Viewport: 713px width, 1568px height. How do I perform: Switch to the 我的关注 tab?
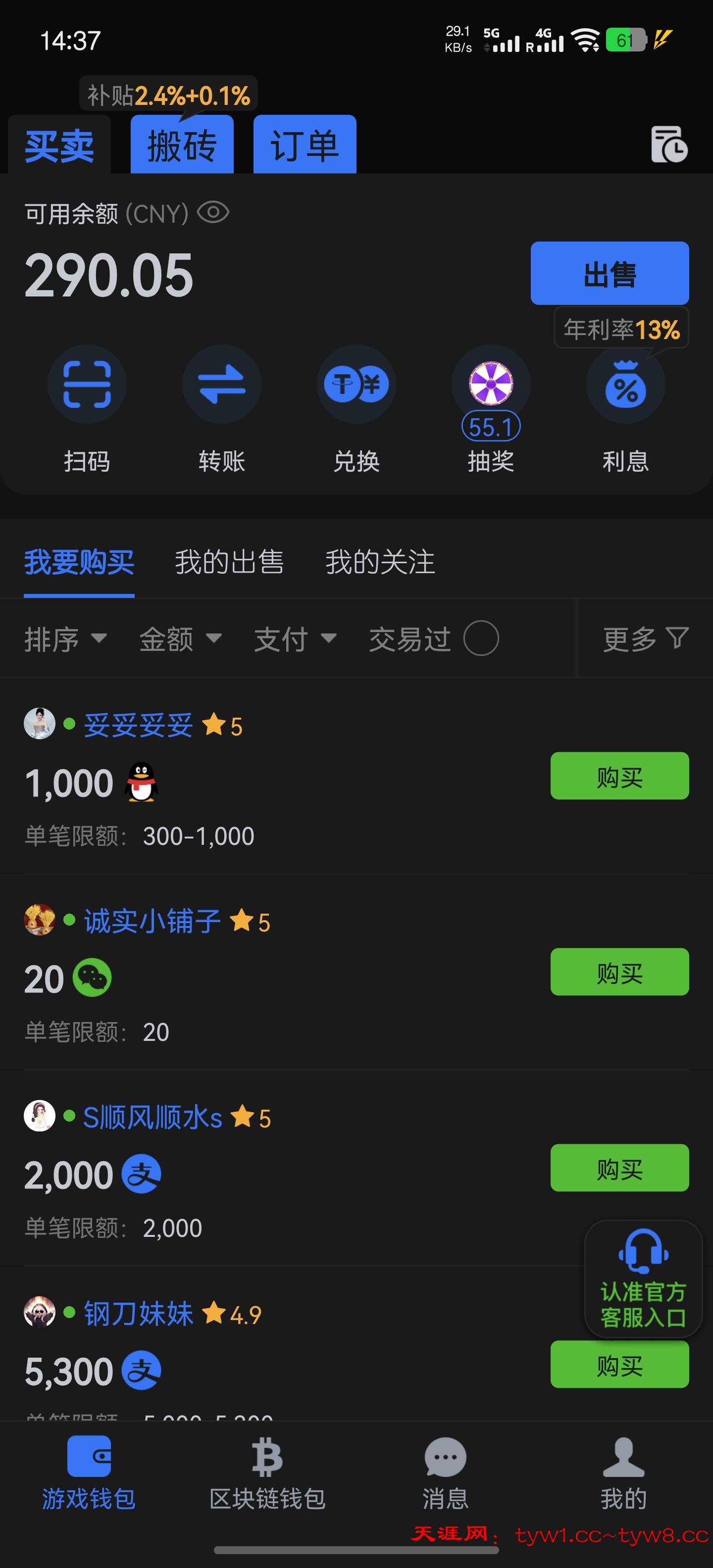pos(380,562)
